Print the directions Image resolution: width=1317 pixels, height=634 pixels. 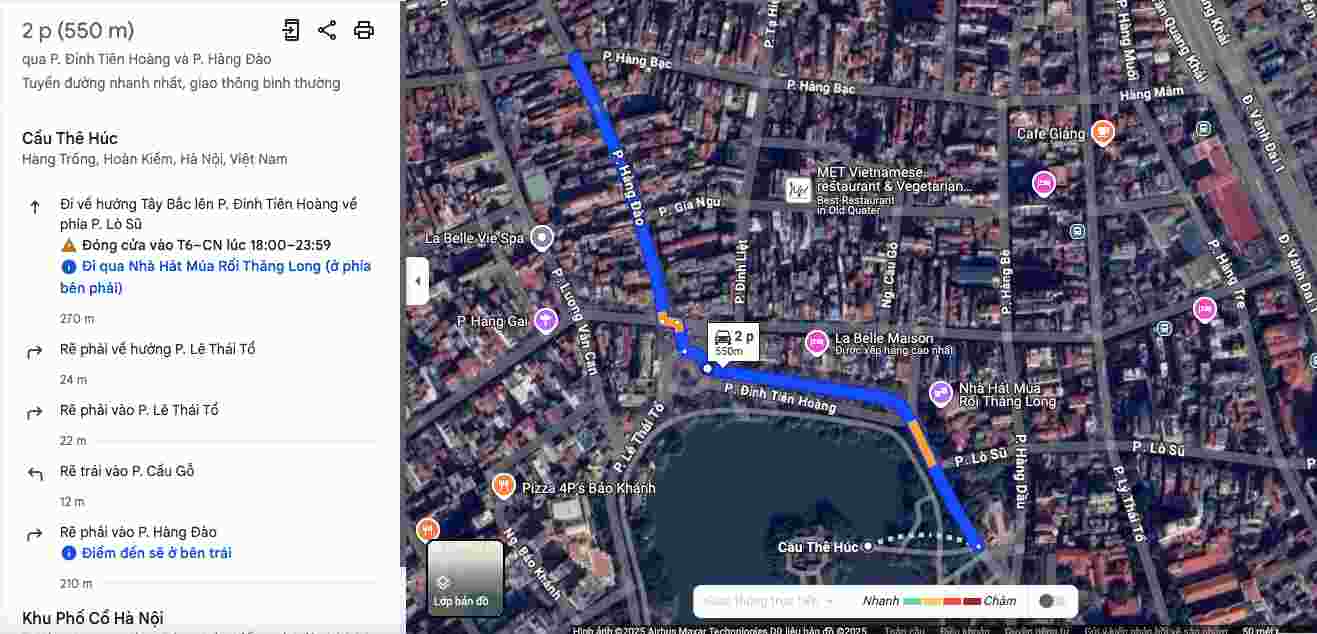coord(364,30)
